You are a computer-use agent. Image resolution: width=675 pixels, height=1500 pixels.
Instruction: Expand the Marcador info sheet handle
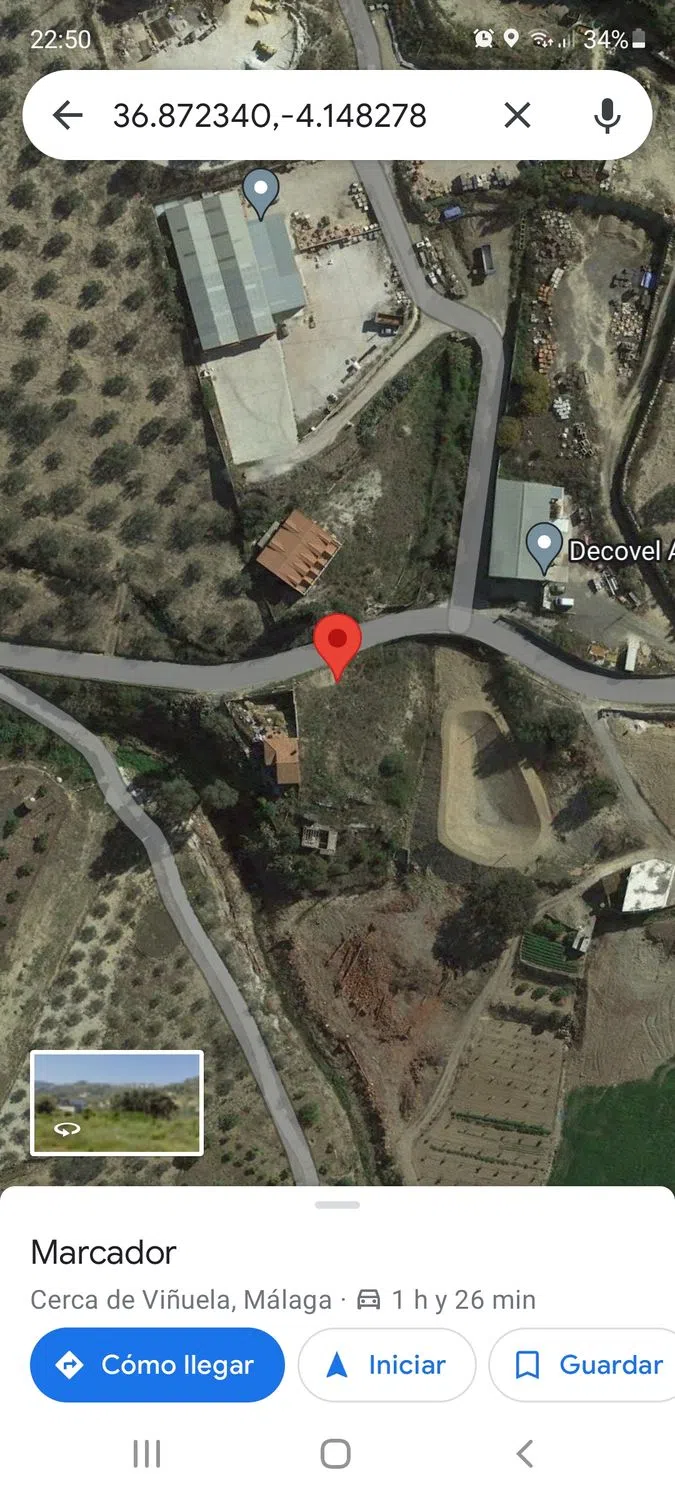(x=337, y=1205)
